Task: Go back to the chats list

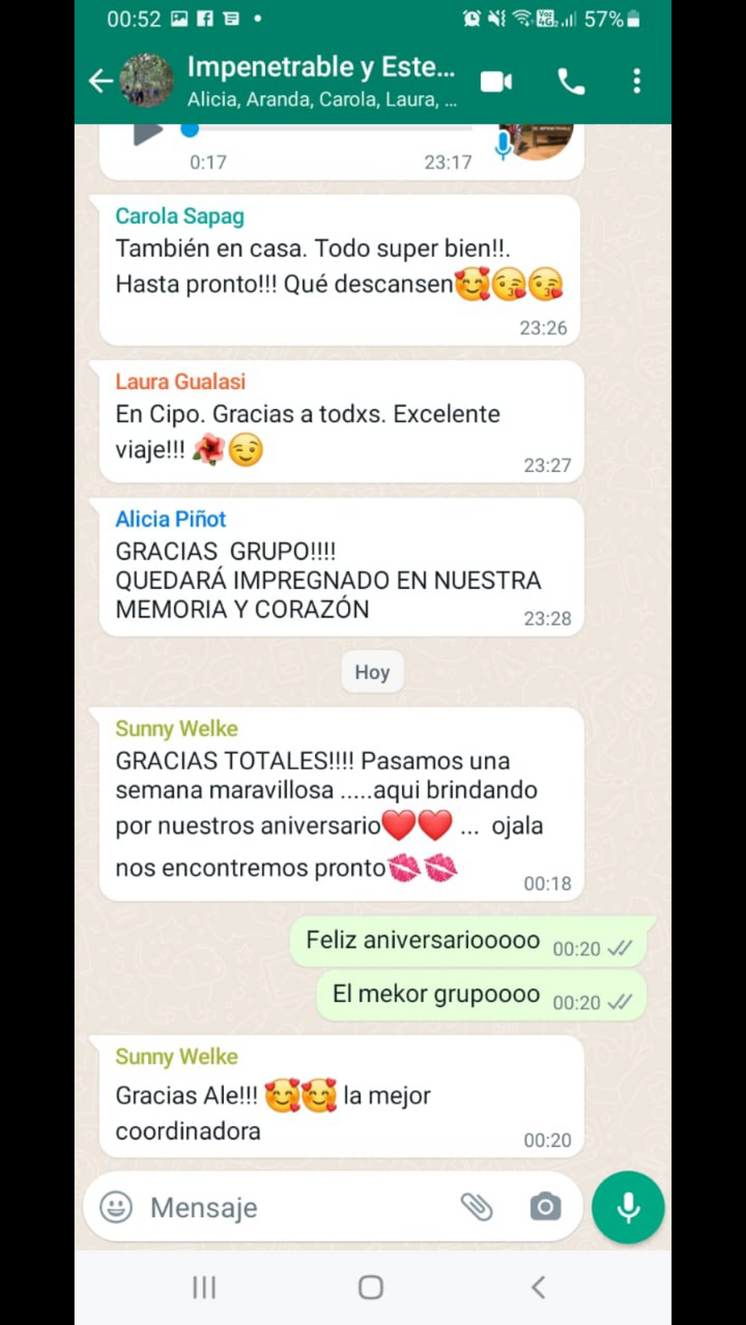Action: 101,81
